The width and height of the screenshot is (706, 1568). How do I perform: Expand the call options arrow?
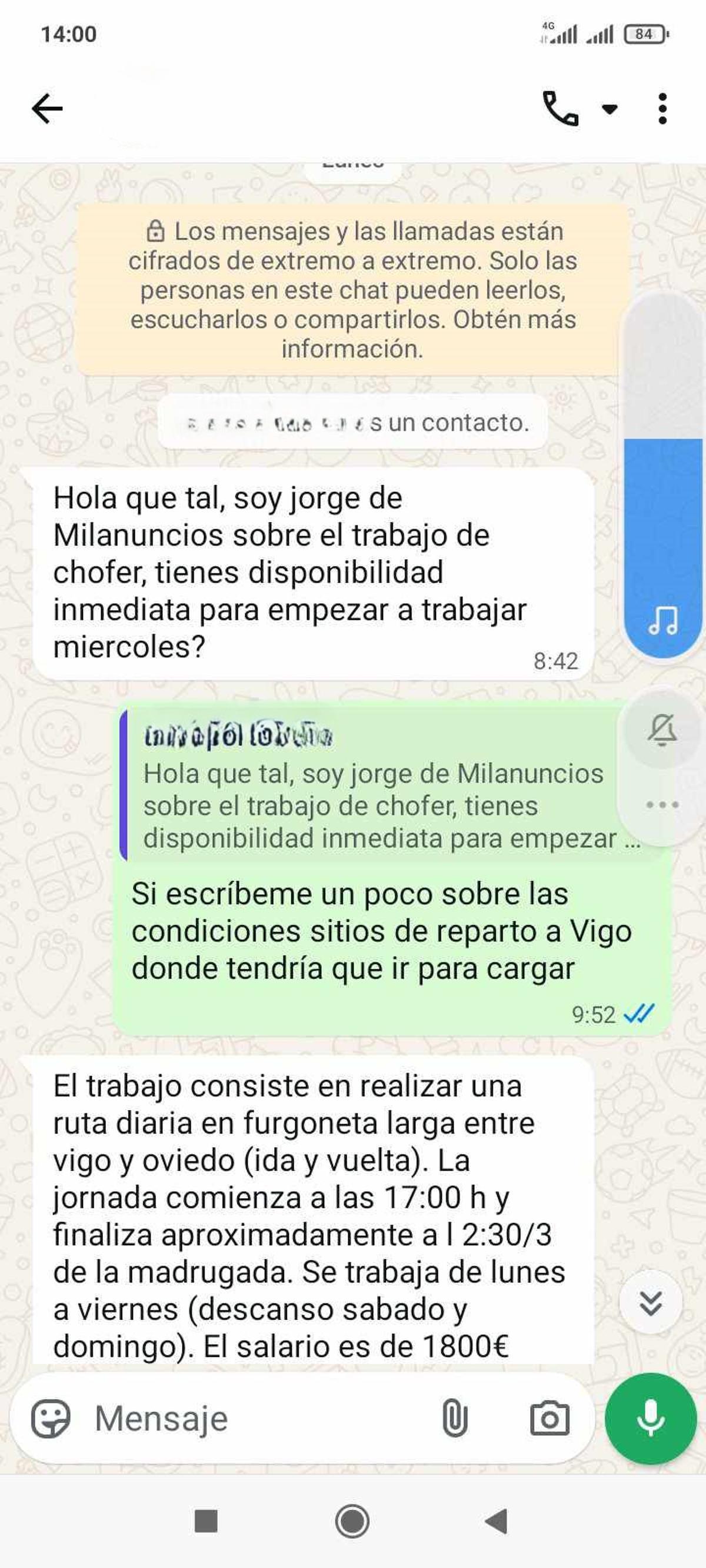pos(608,109)
